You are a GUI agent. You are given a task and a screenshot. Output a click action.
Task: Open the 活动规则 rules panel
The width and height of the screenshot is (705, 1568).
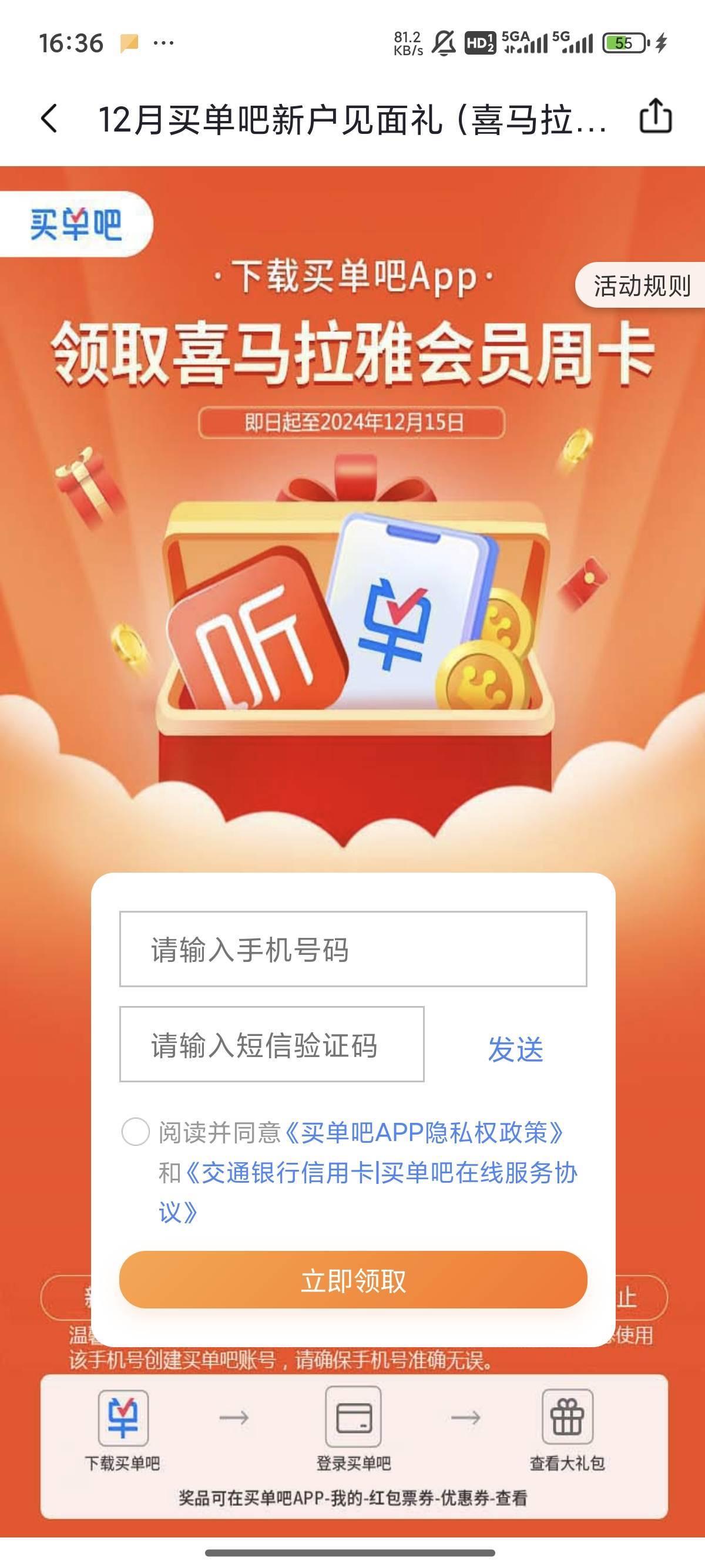point(641,285)
